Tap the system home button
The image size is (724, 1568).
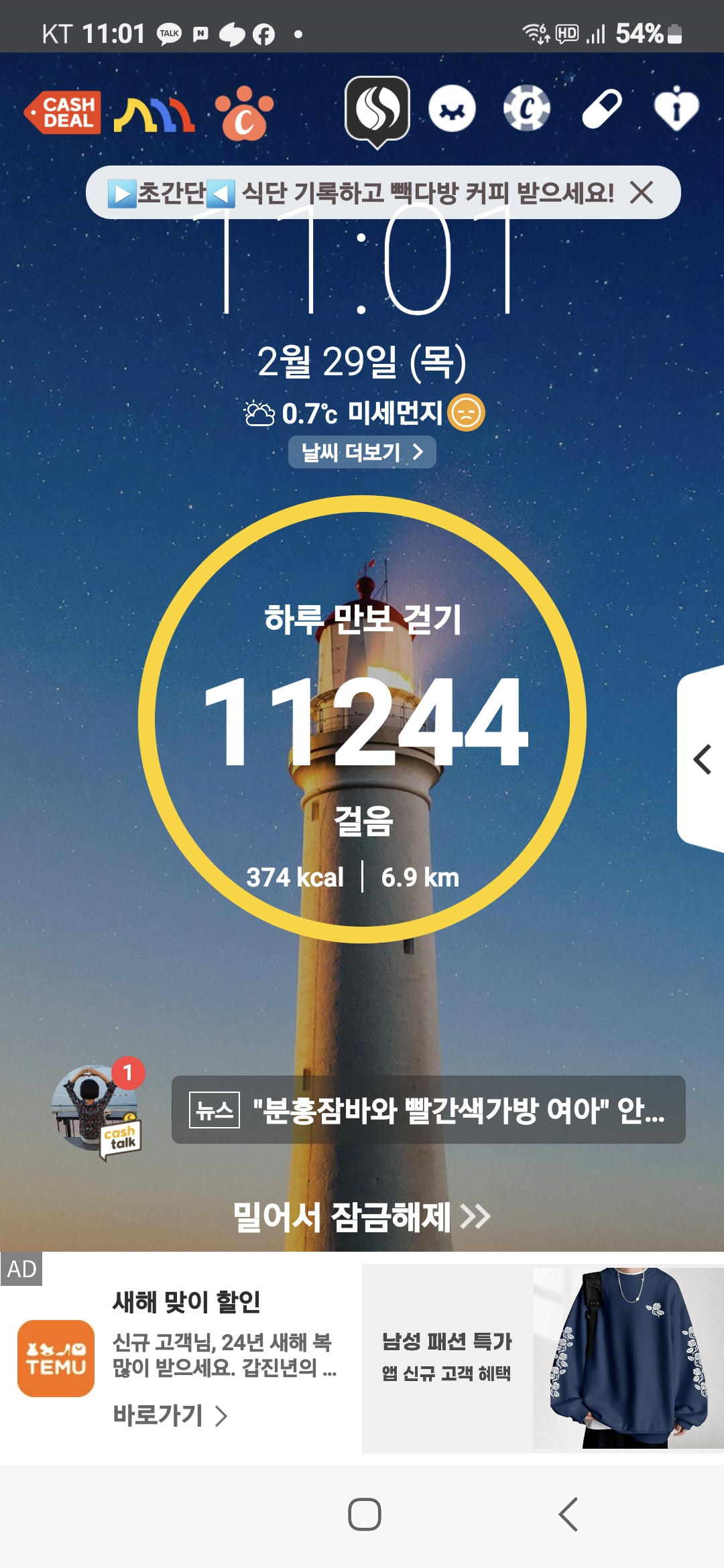coord(365,1514)
